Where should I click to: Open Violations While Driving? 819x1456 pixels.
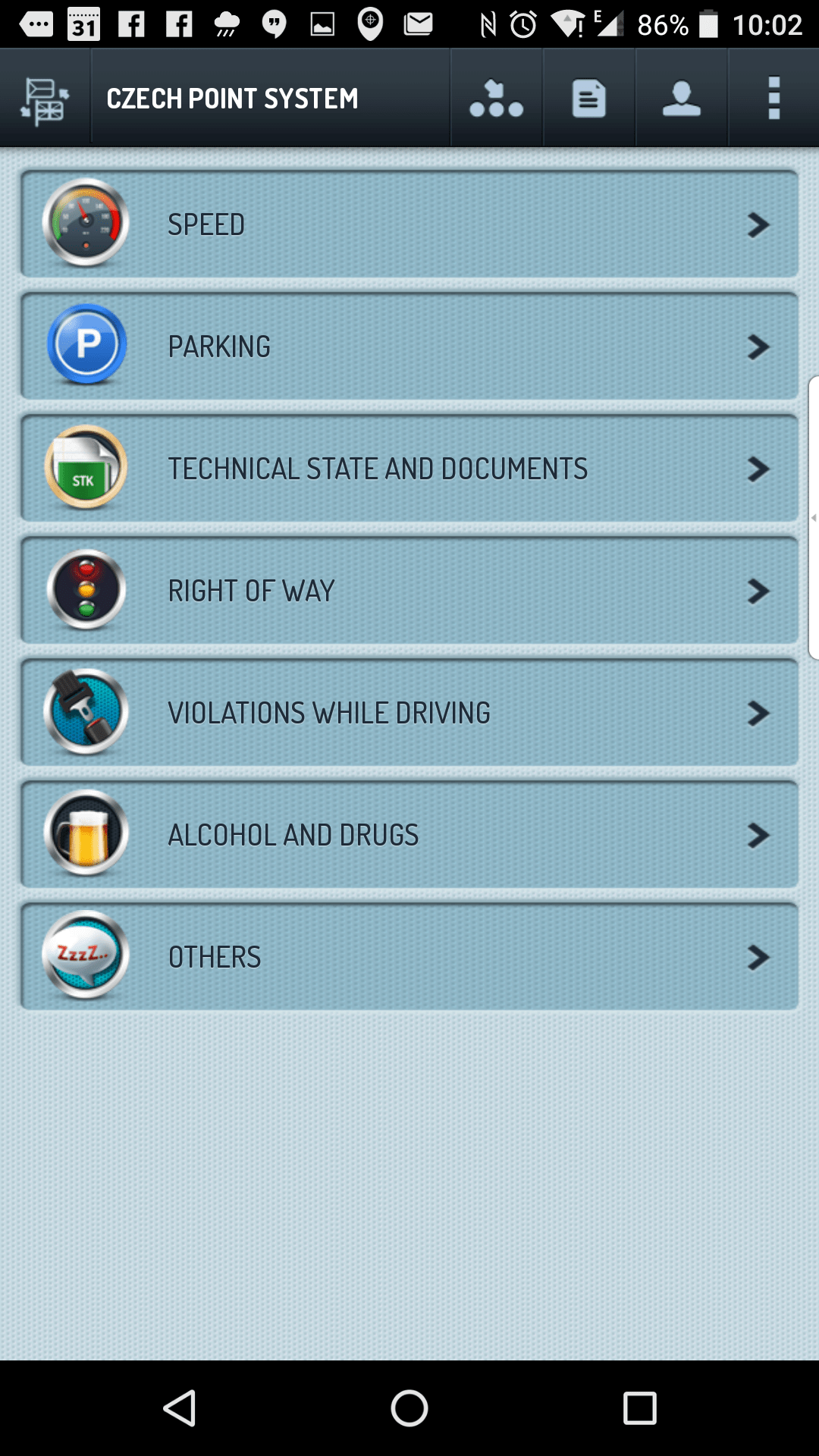[409, 713]
